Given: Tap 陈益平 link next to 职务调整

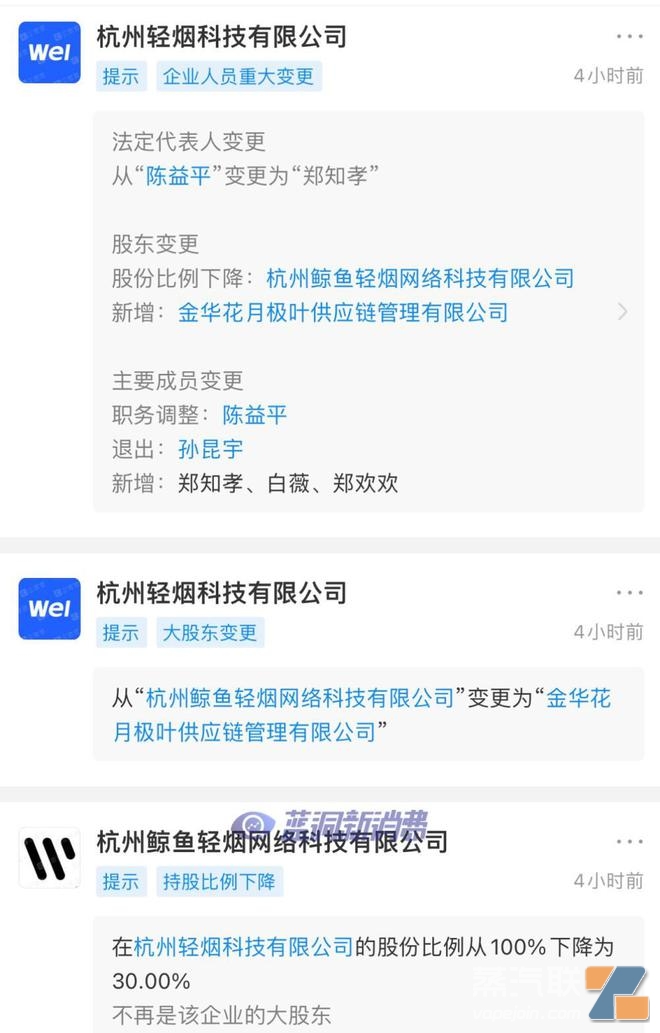Looking at the screenshot, I should 255,415.
